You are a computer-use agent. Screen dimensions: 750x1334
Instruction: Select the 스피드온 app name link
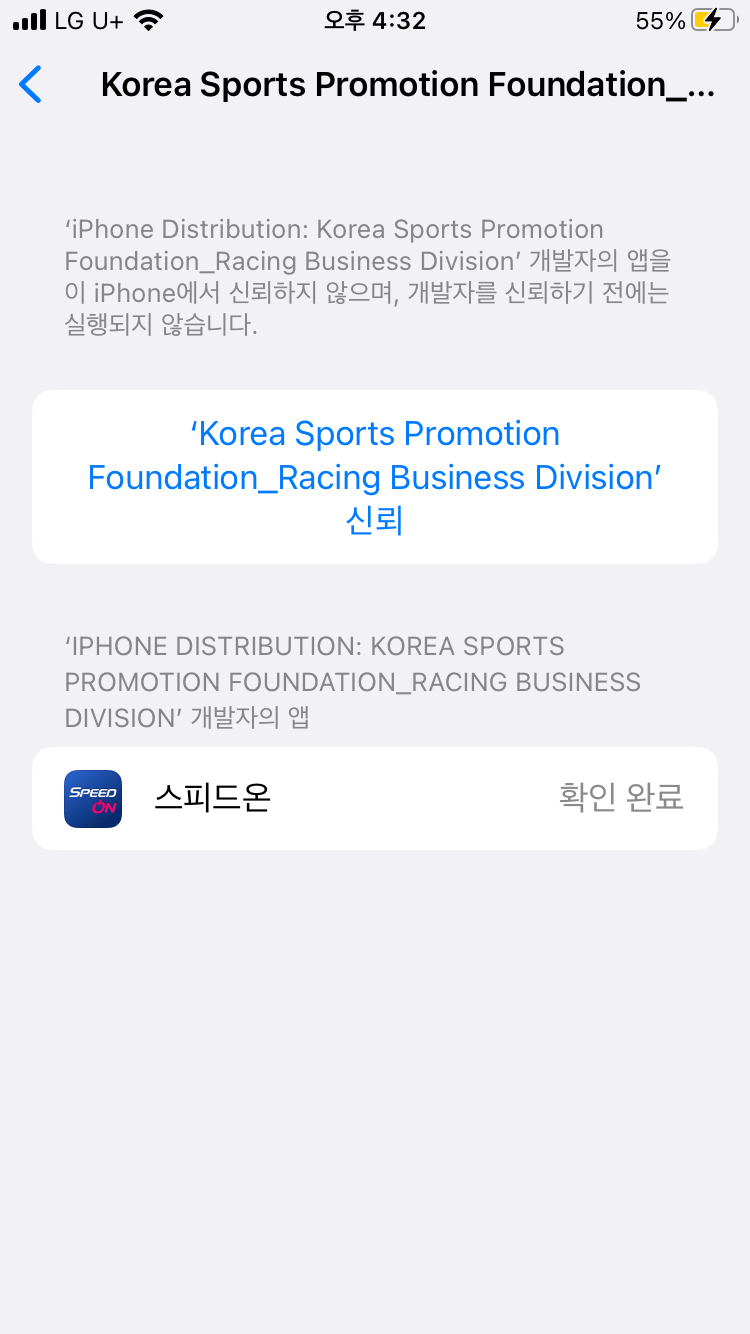pyautogui.click(x=210, y=798)
